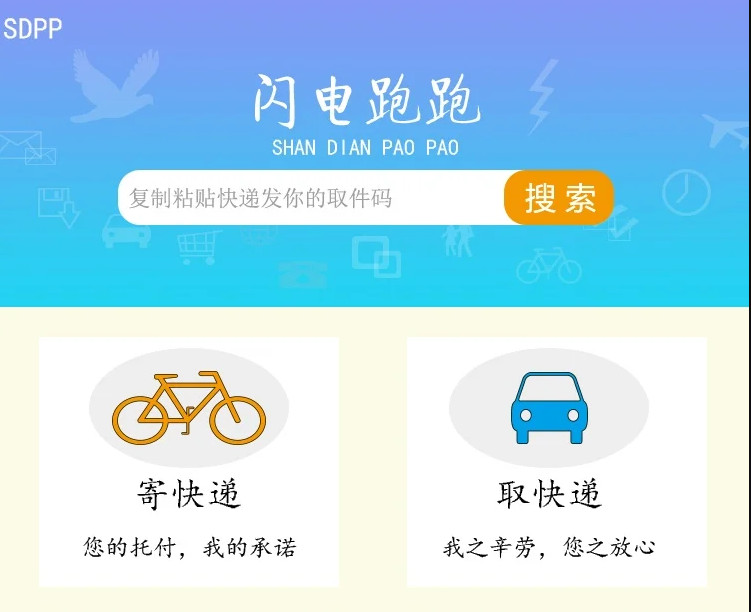Viewport: 751px width, 612px height.
Task: Tap the pickup code search field
Action: (310, 198)
